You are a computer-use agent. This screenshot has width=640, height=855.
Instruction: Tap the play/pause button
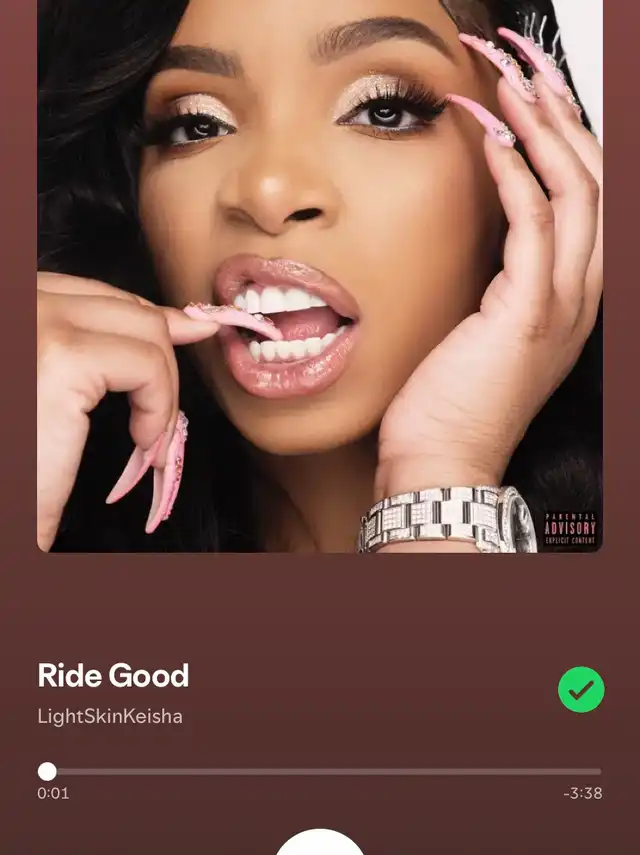click(320, 845)
